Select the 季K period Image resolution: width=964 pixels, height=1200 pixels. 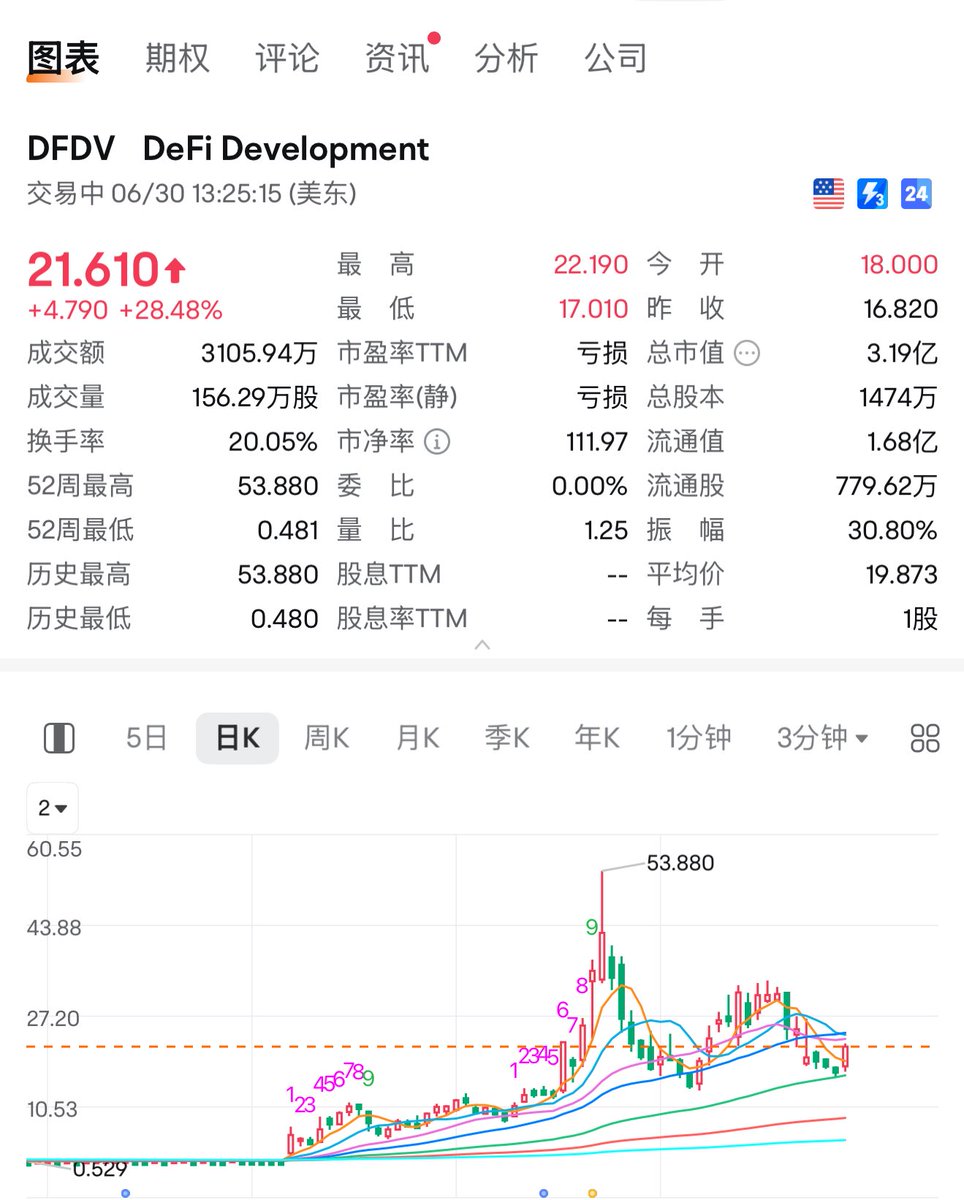tap(507, 739)
